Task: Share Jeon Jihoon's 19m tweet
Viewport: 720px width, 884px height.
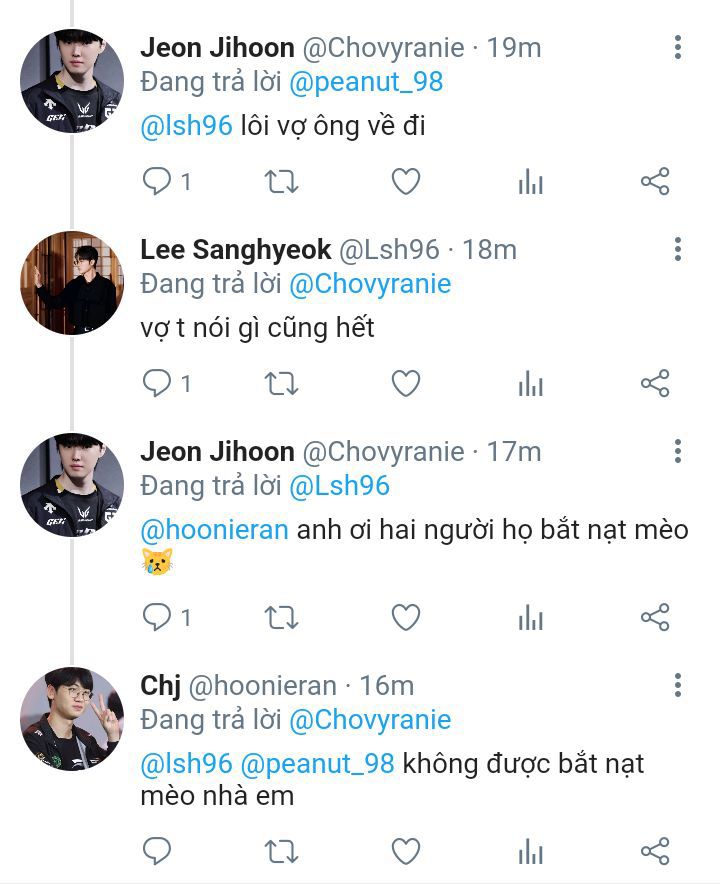Action: tap(655, 181)
